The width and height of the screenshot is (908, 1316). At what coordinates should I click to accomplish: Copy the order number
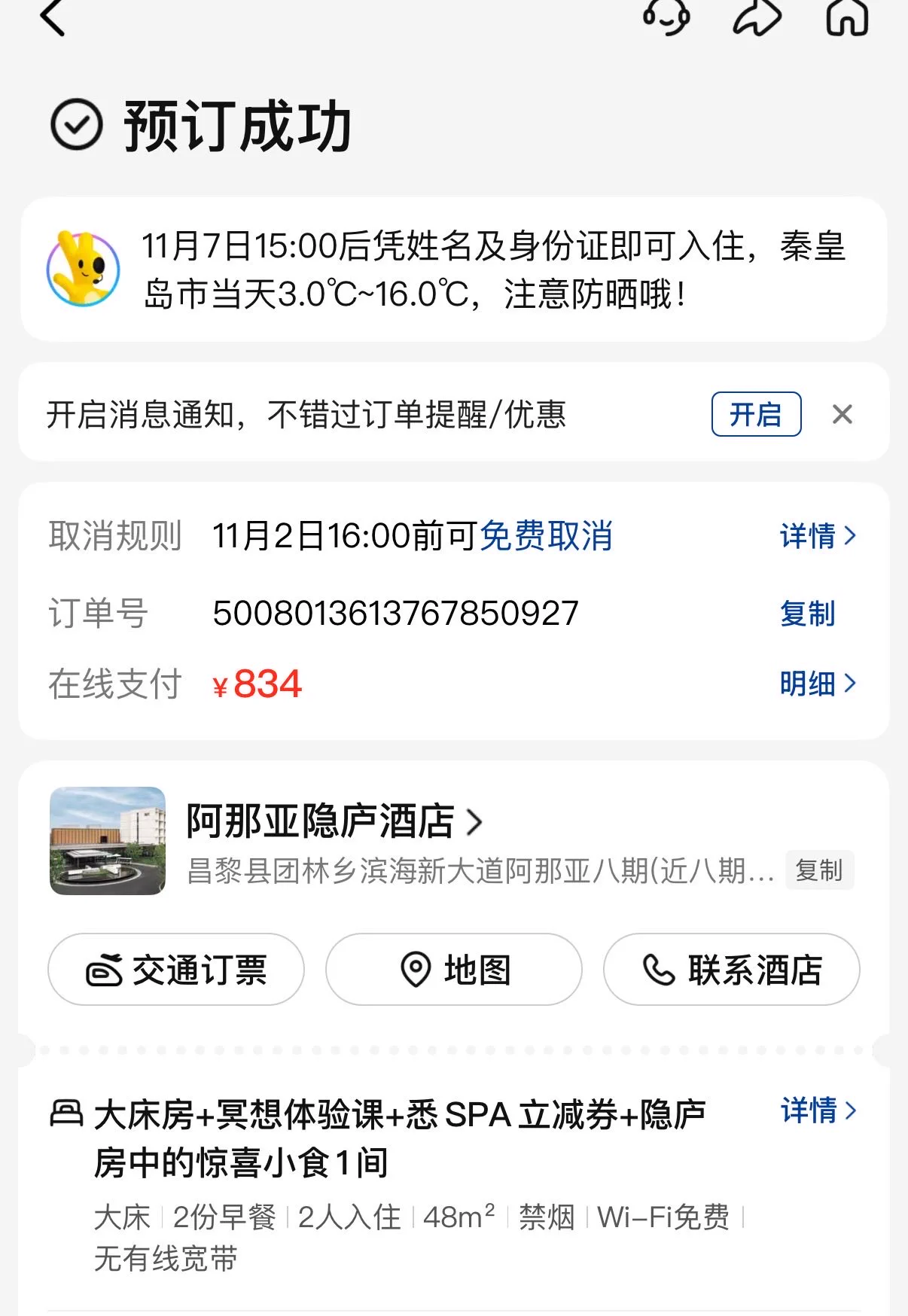[807, 614]
